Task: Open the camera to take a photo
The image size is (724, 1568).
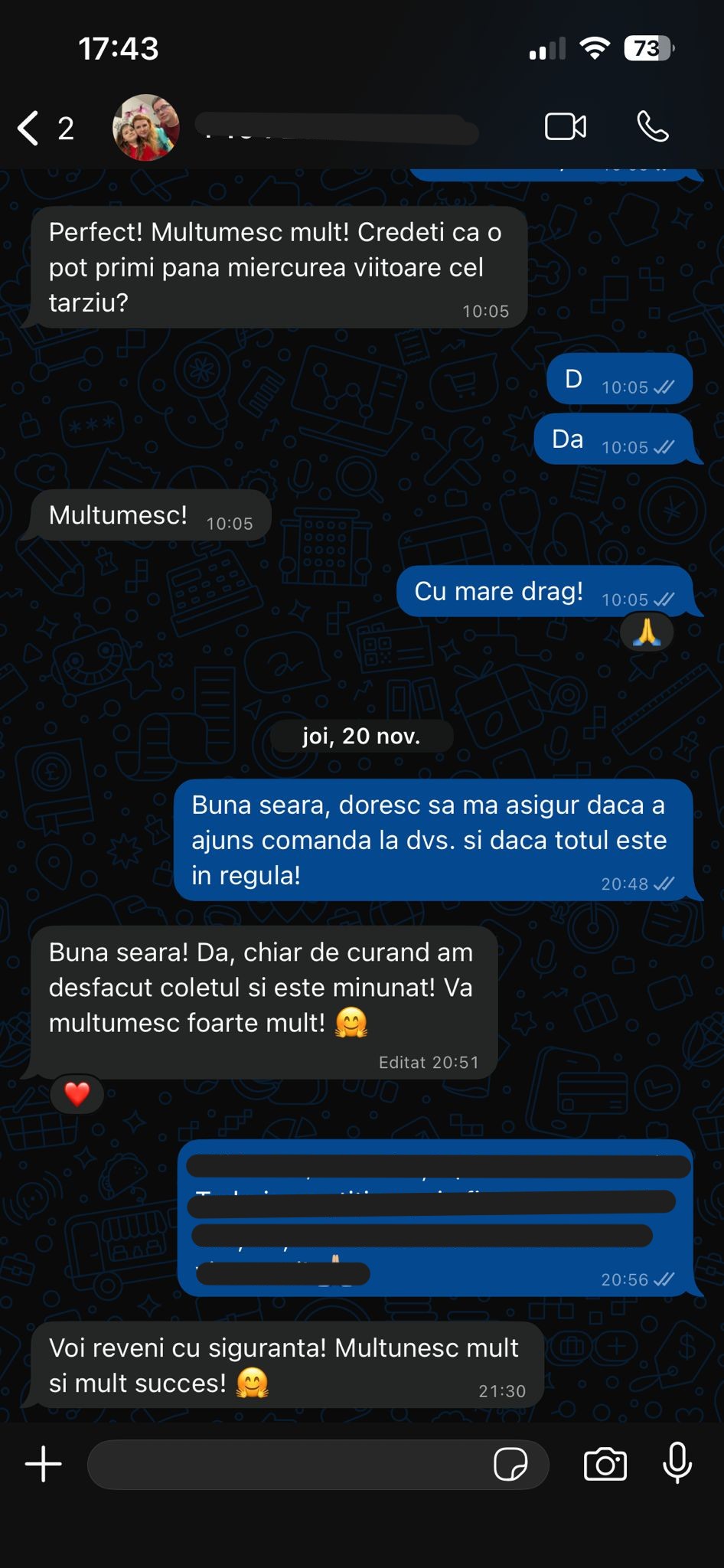Action: pos(605,1464)
